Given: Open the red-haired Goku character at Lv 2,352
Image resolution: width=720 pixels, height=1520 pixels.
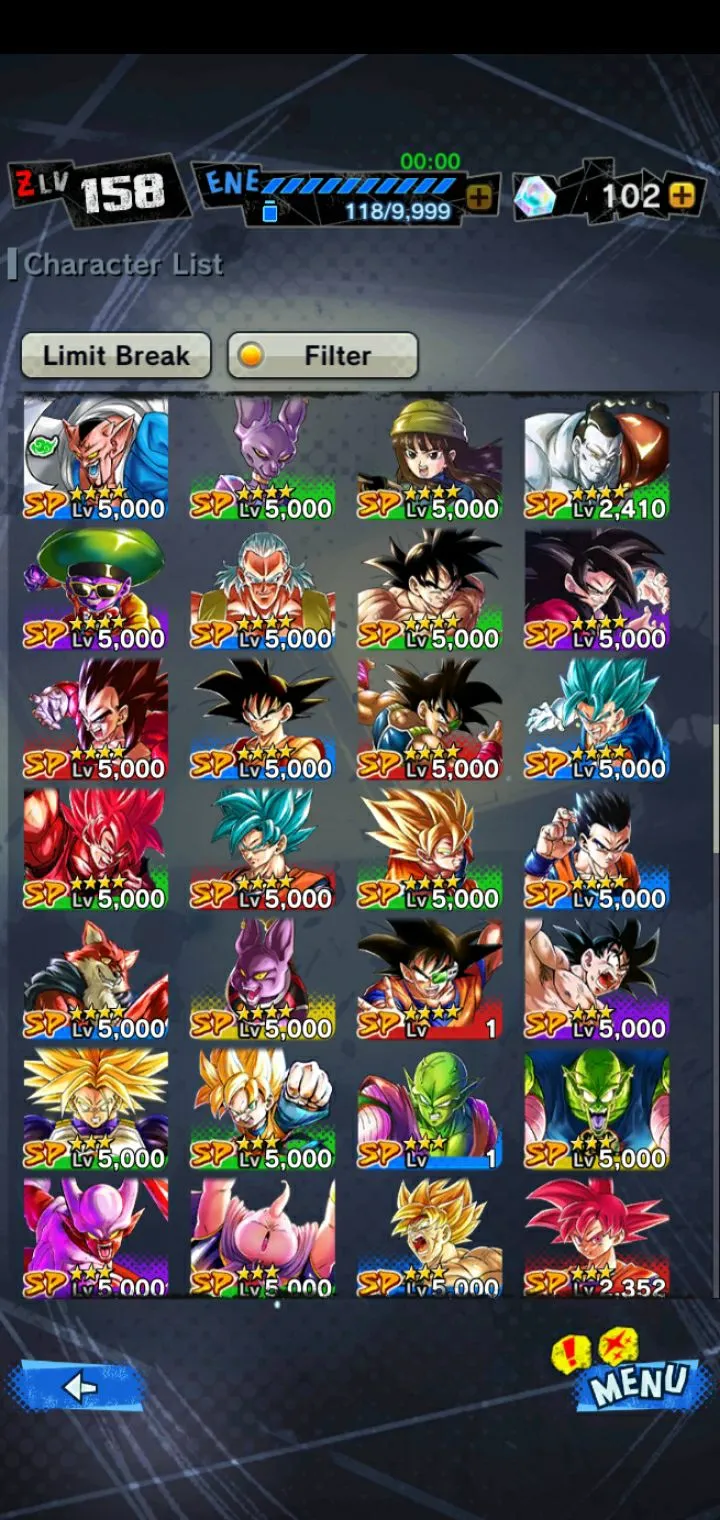Looking at the screenshot, I should pyautogui.click(x=597, y=1237).
